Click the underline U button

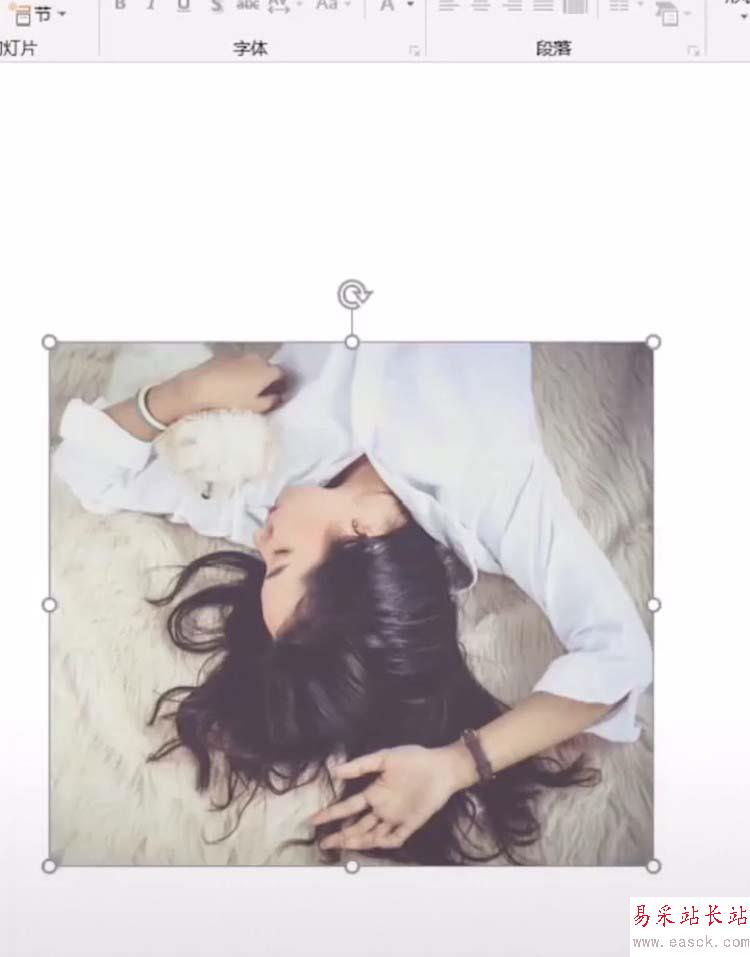[183, 5]
